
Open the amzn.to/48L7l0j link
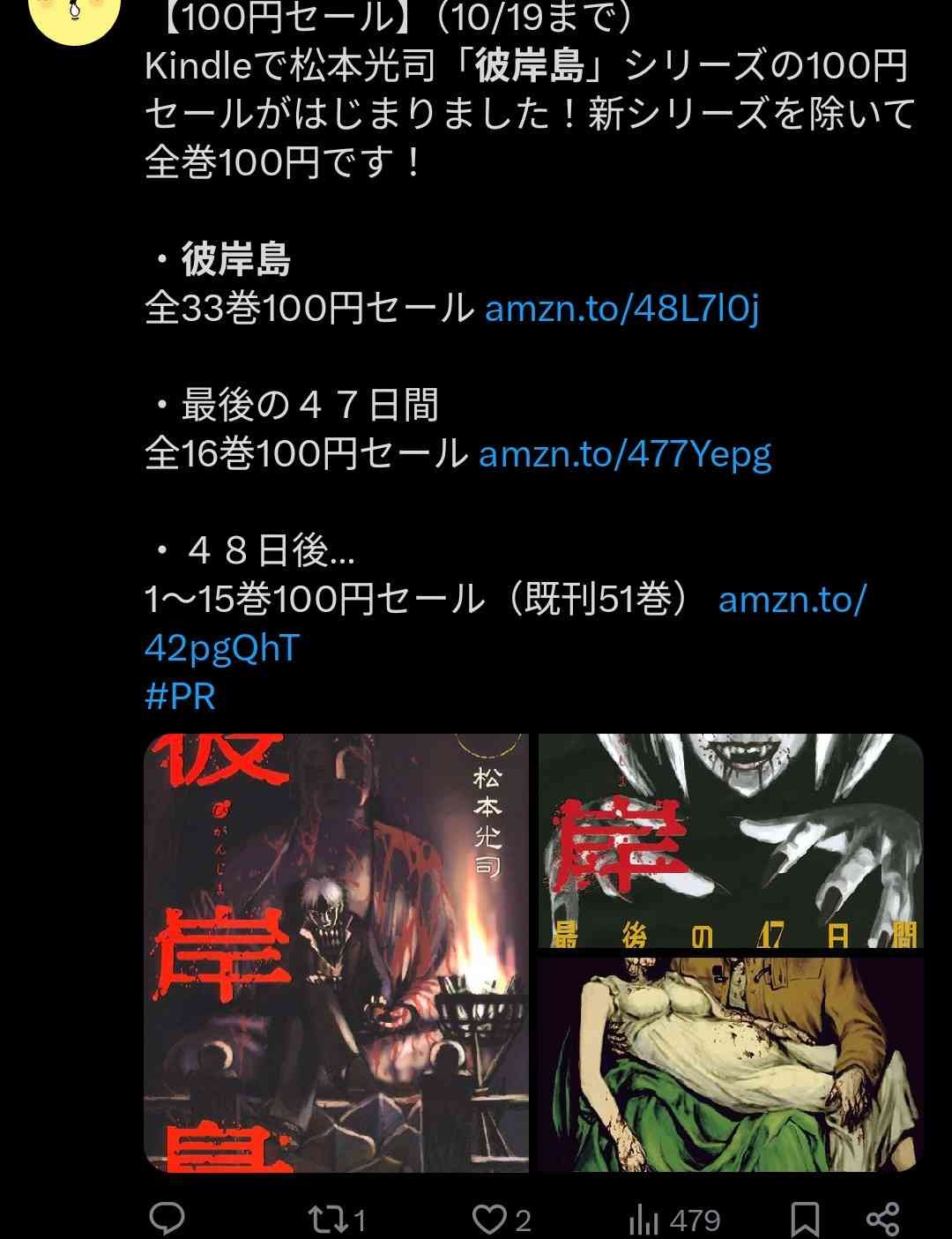tap(621, 308)
